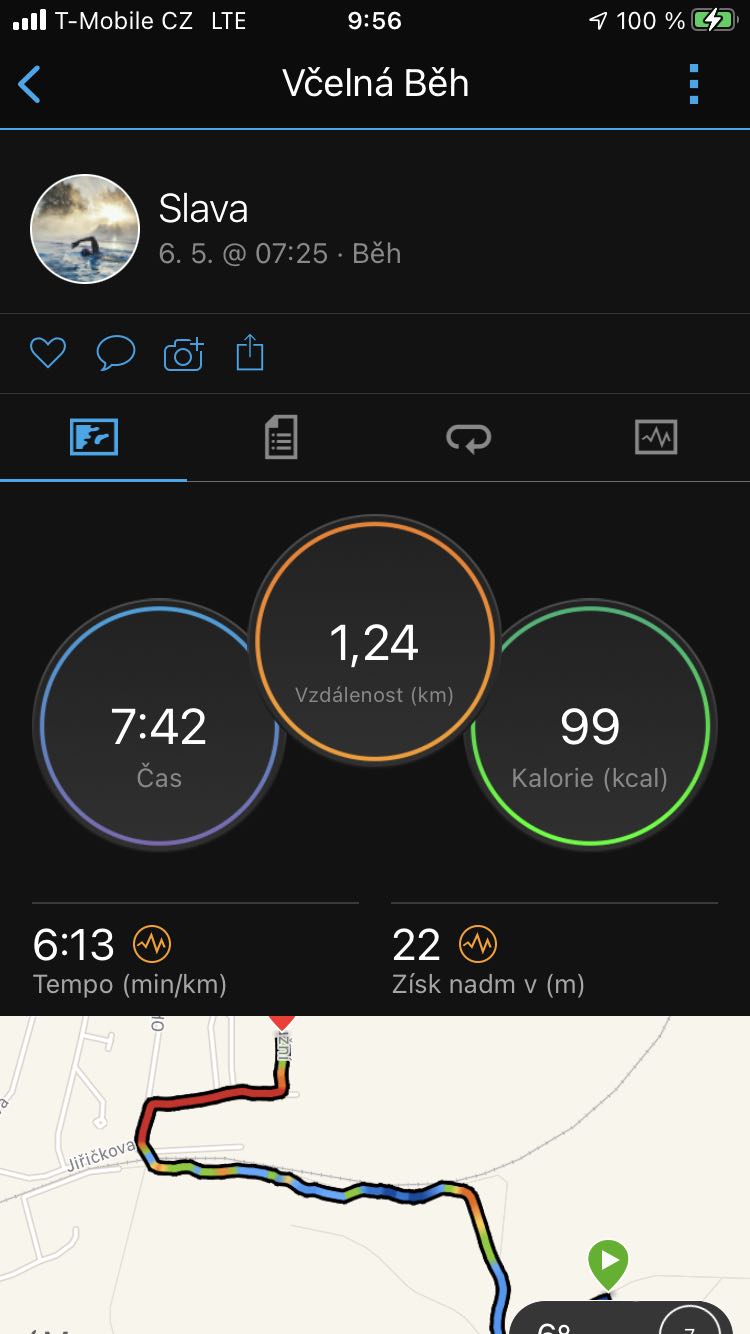
Task: Switch to the laps loop tab
Action: [468, 437]
